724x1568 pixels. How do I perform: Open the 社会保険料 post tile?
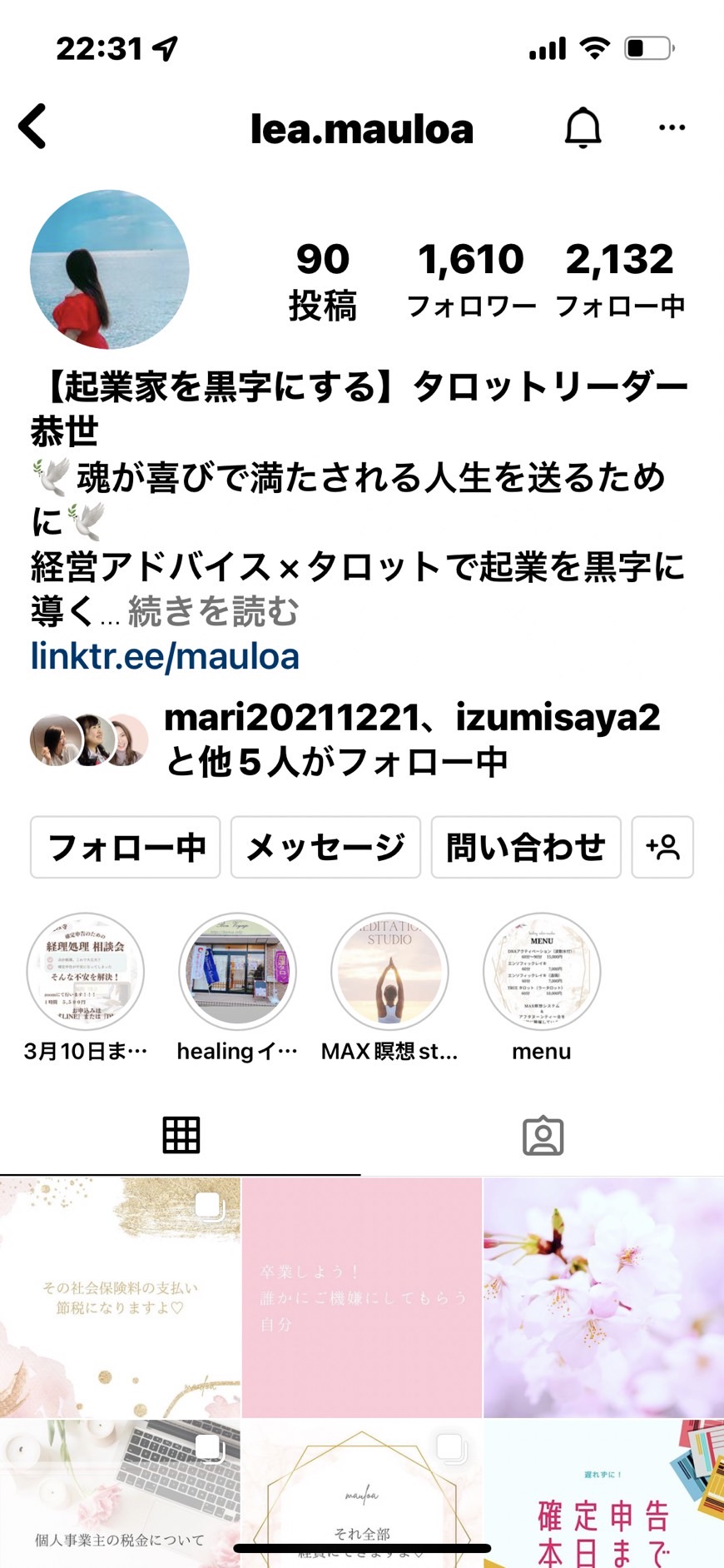click(120, 1297)
